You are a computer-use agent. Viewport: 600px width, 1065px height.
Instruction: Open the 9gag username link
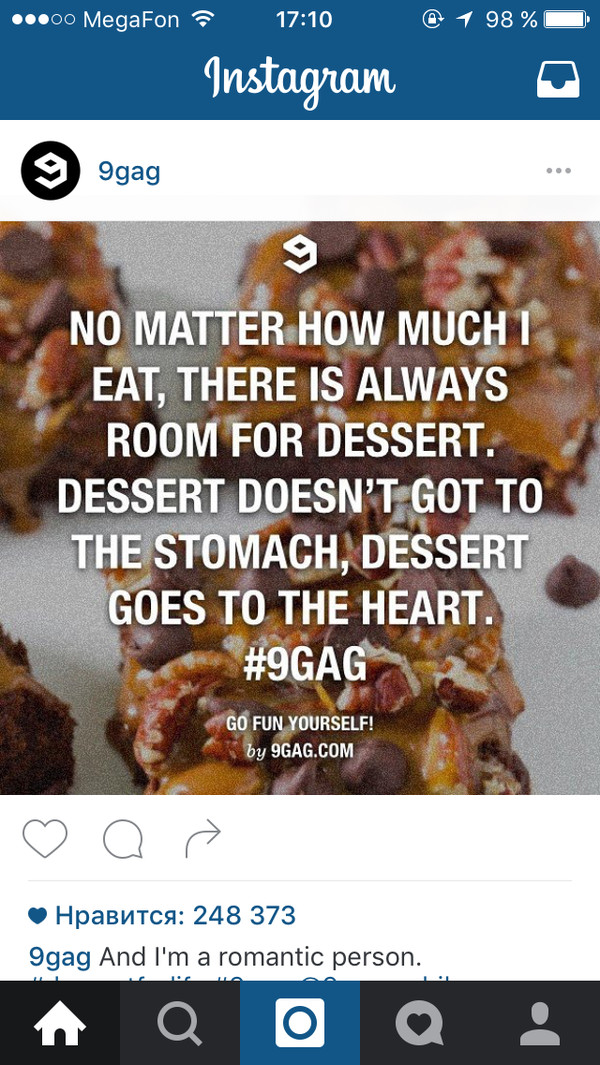pos(129,171)
